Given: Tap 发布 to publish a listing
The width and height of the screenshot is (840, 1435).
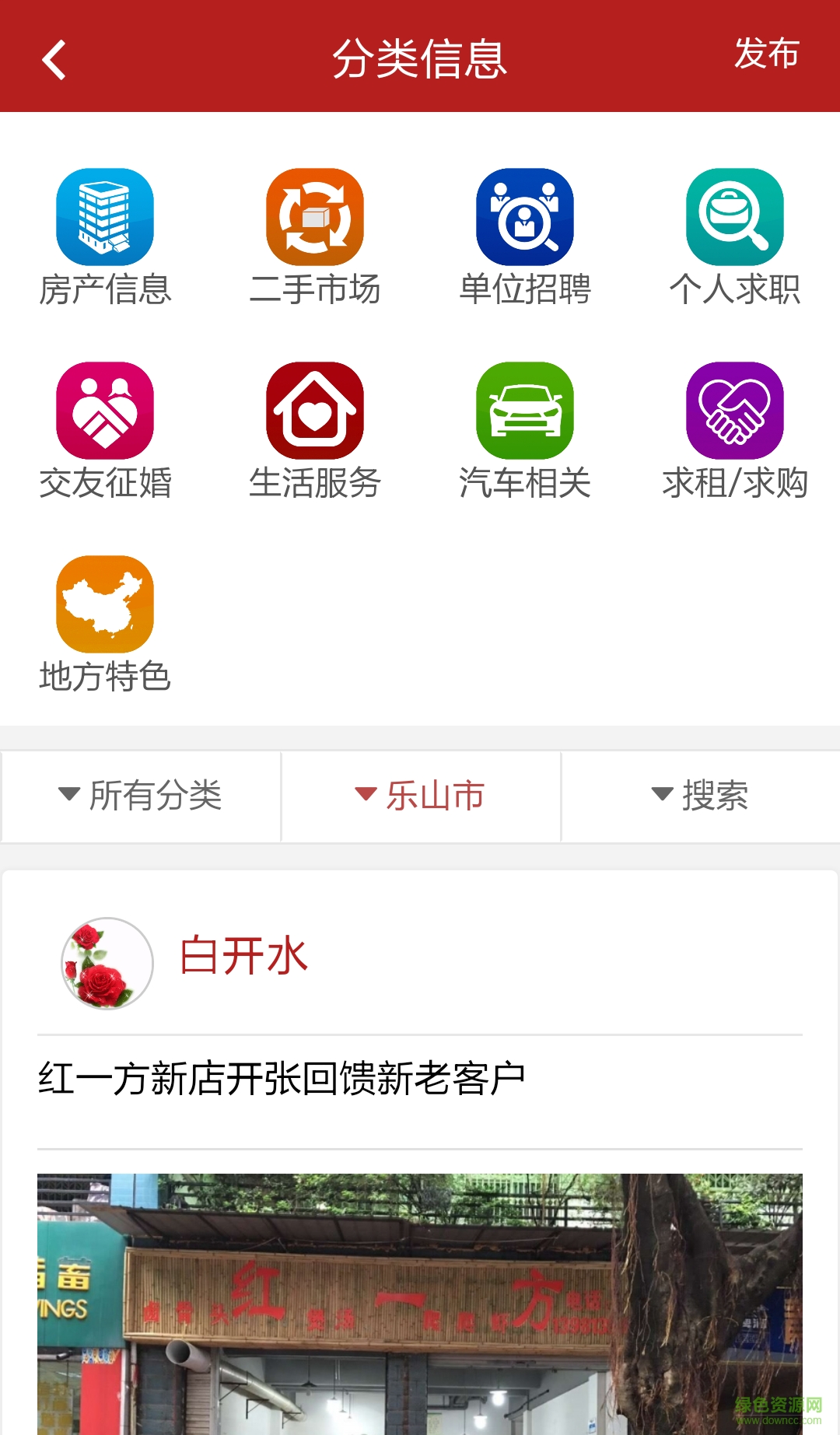Looking at the screenshot, I should 766,54.
